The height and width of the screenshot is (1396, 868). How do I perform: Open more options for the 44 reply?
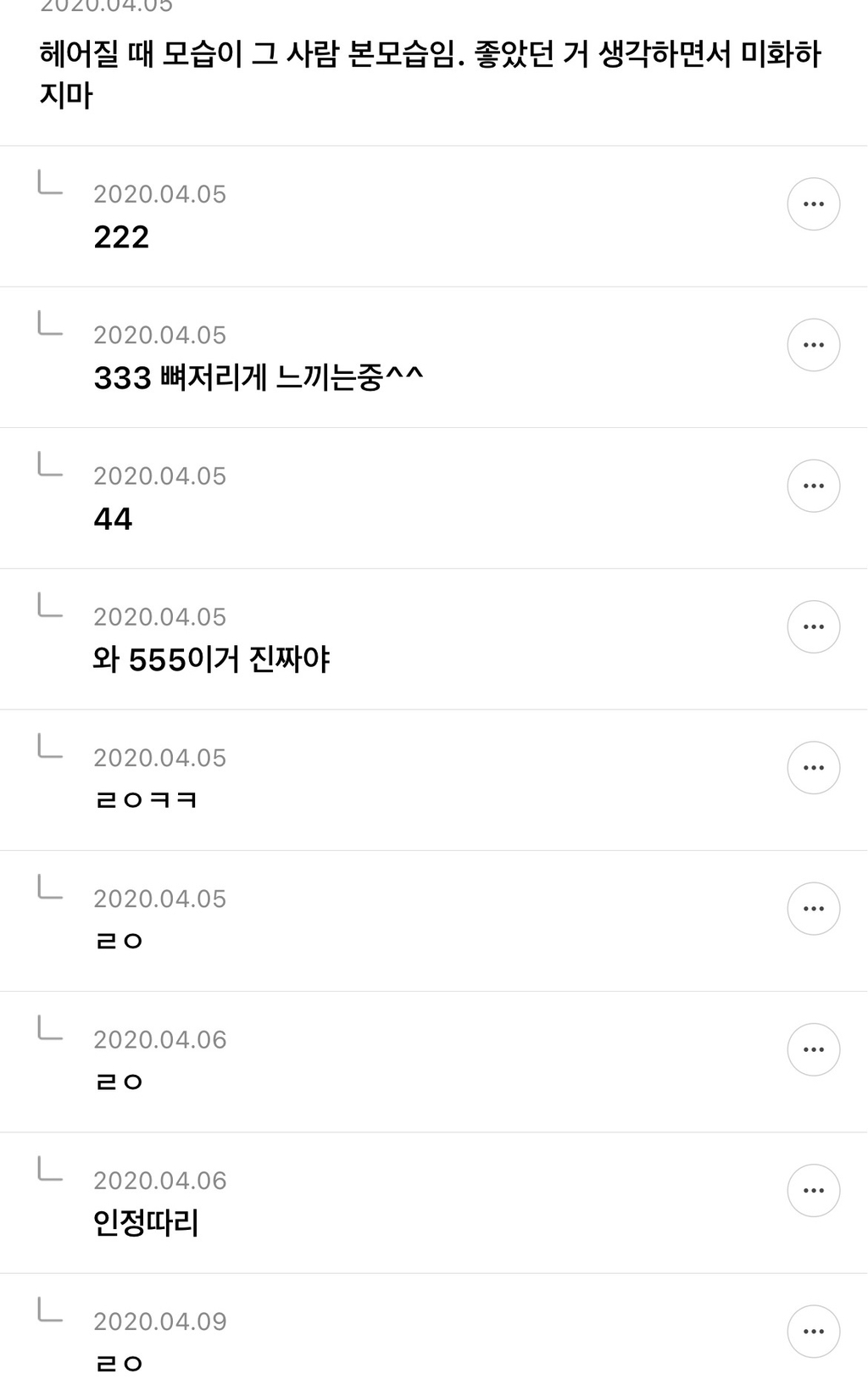point(813,486)
